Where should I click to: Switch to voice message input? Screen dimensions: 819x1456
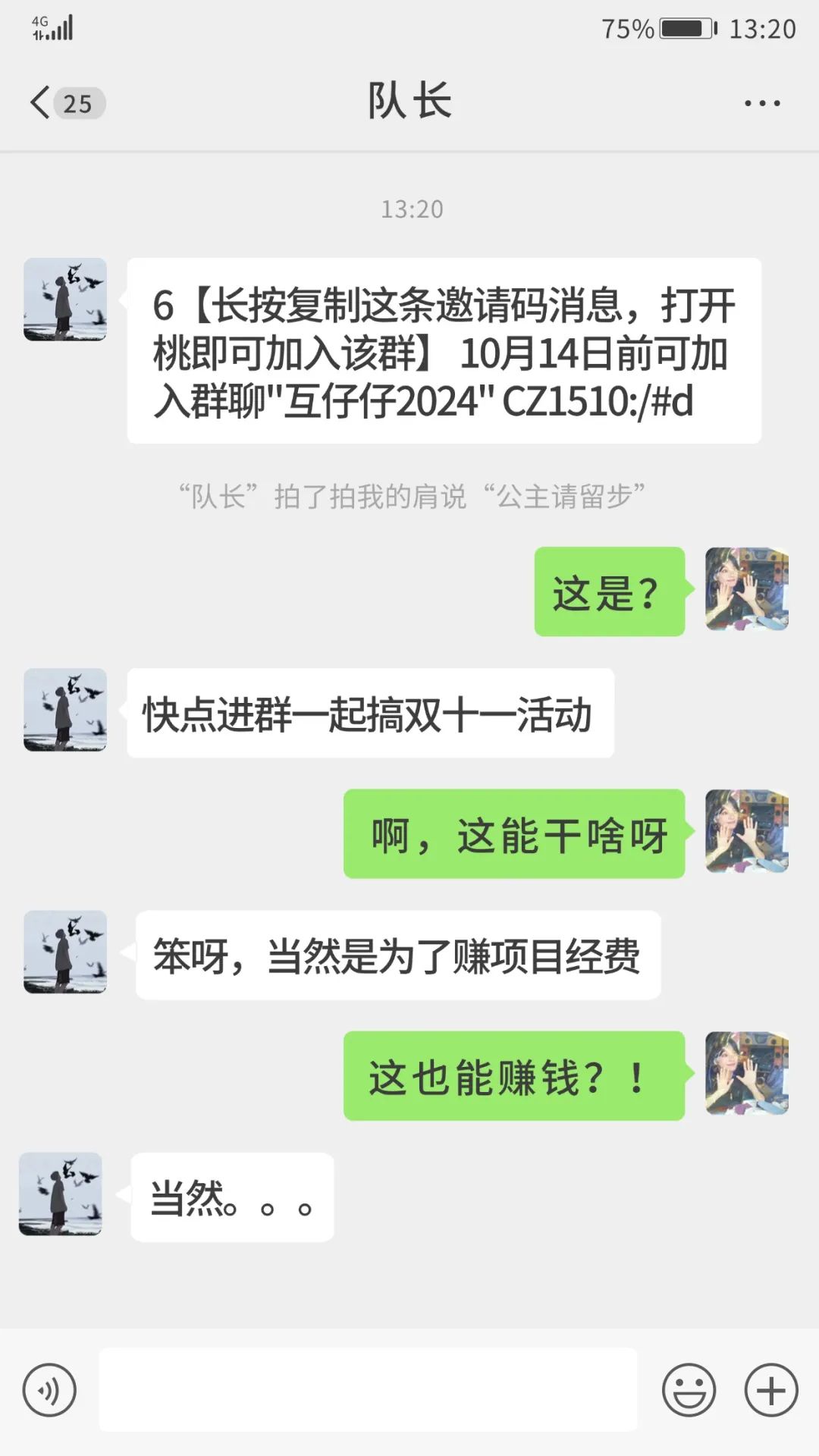[49, 1390]
